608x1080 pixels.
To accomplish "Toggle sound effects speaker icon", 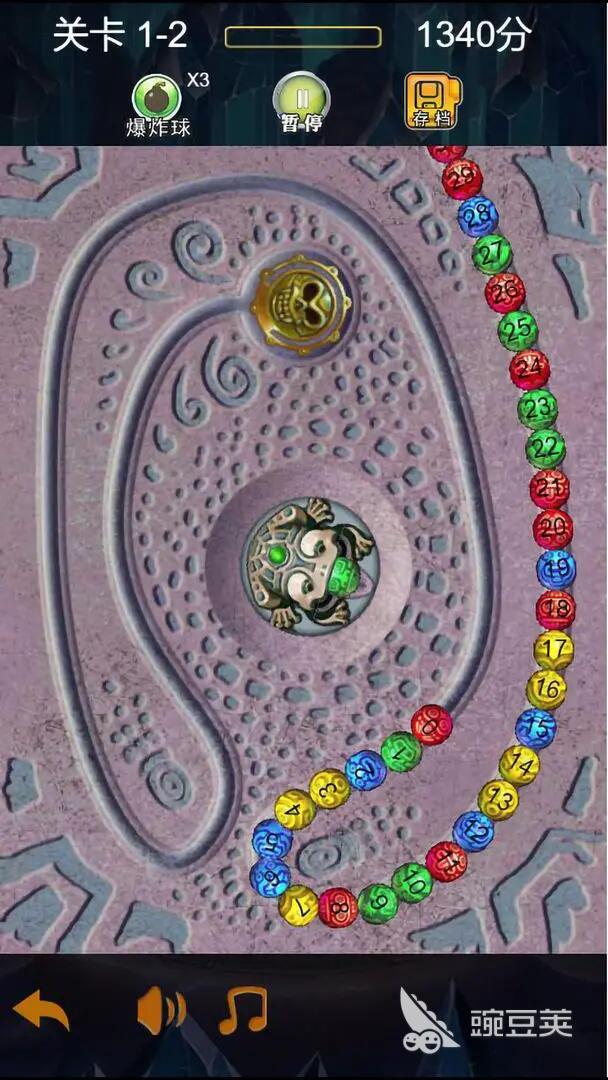I will [160, 1011].
